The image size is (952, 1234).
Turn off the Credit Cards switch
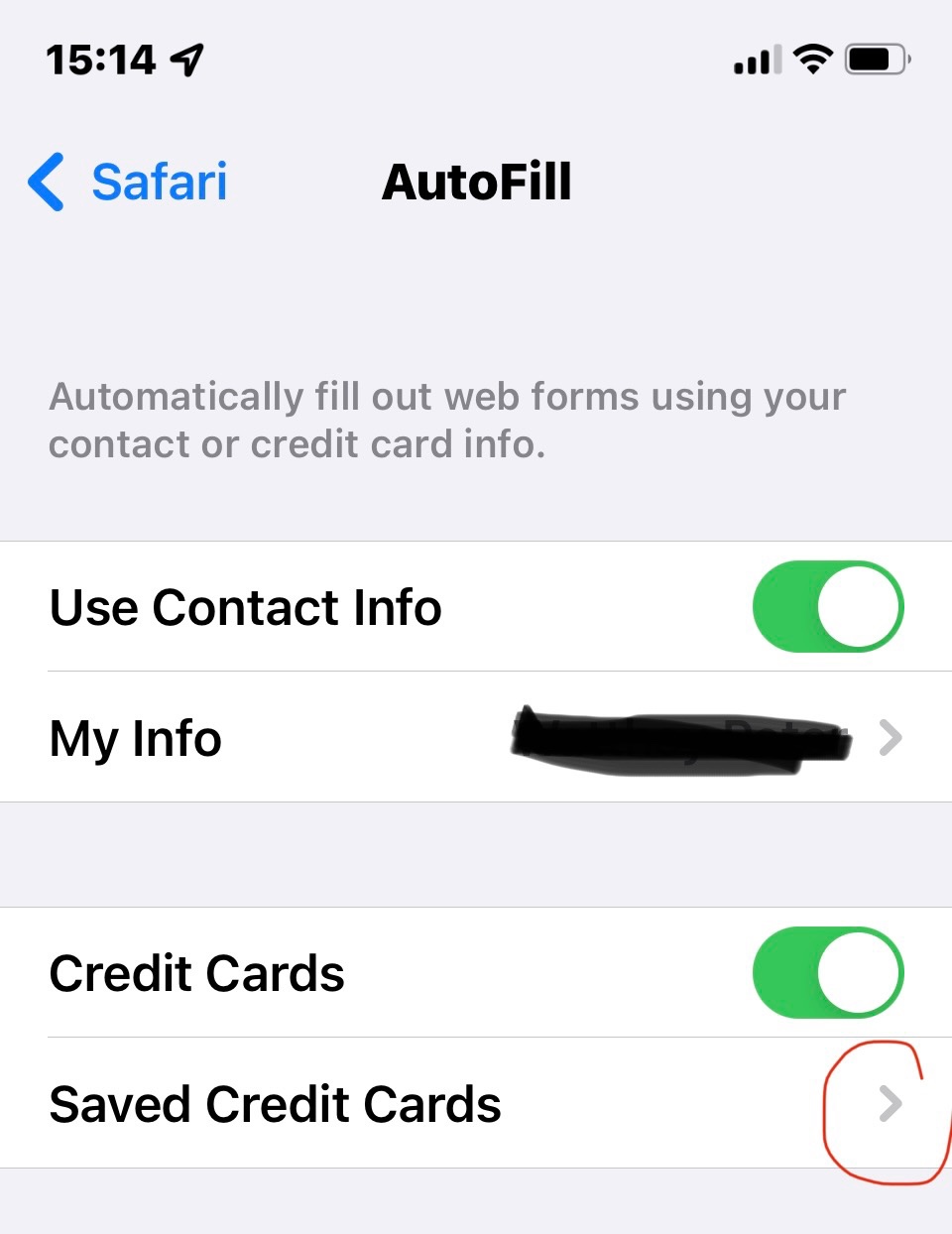pos(828,972)
